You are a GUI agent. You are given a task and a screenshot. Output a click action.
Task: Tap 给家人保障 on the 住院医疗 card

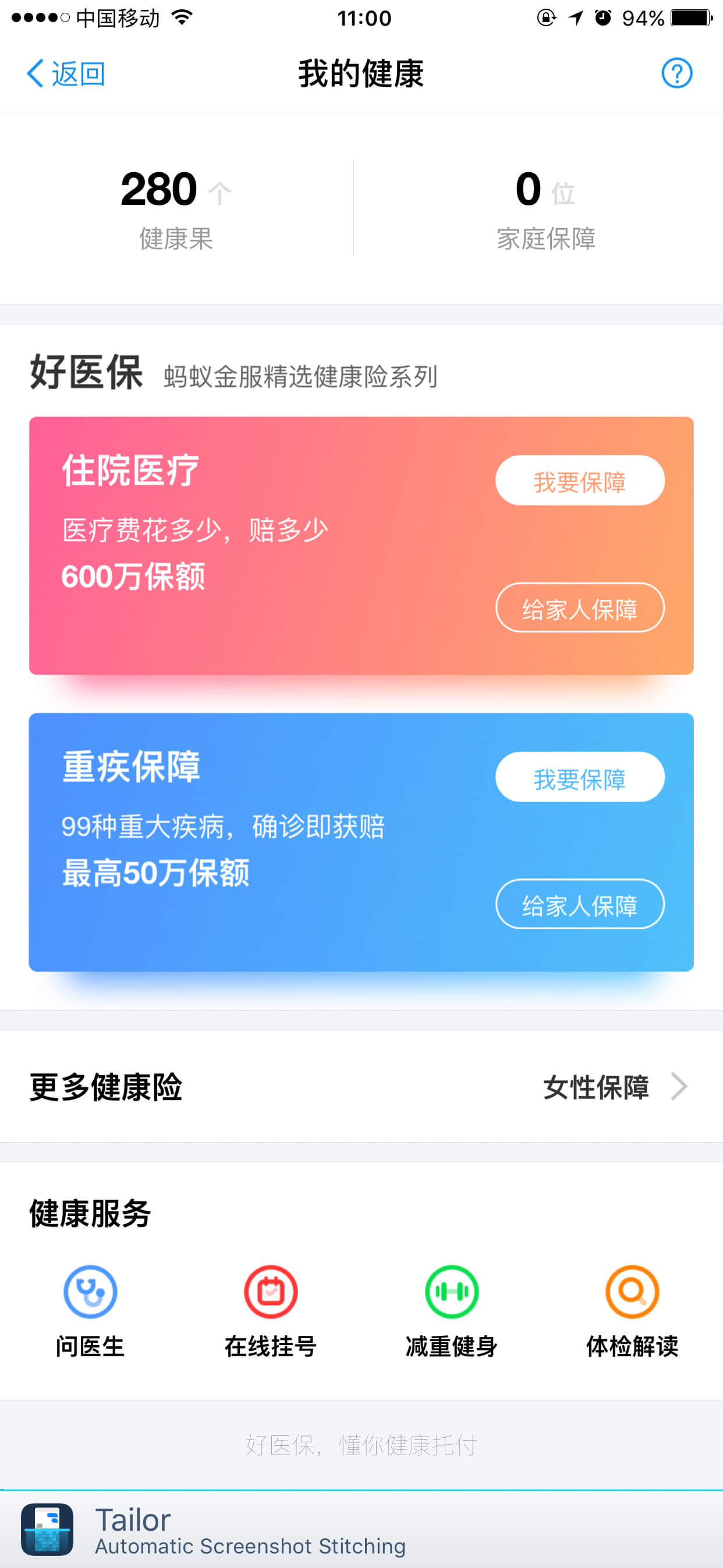pyautogui.click(x=580, y=608)
